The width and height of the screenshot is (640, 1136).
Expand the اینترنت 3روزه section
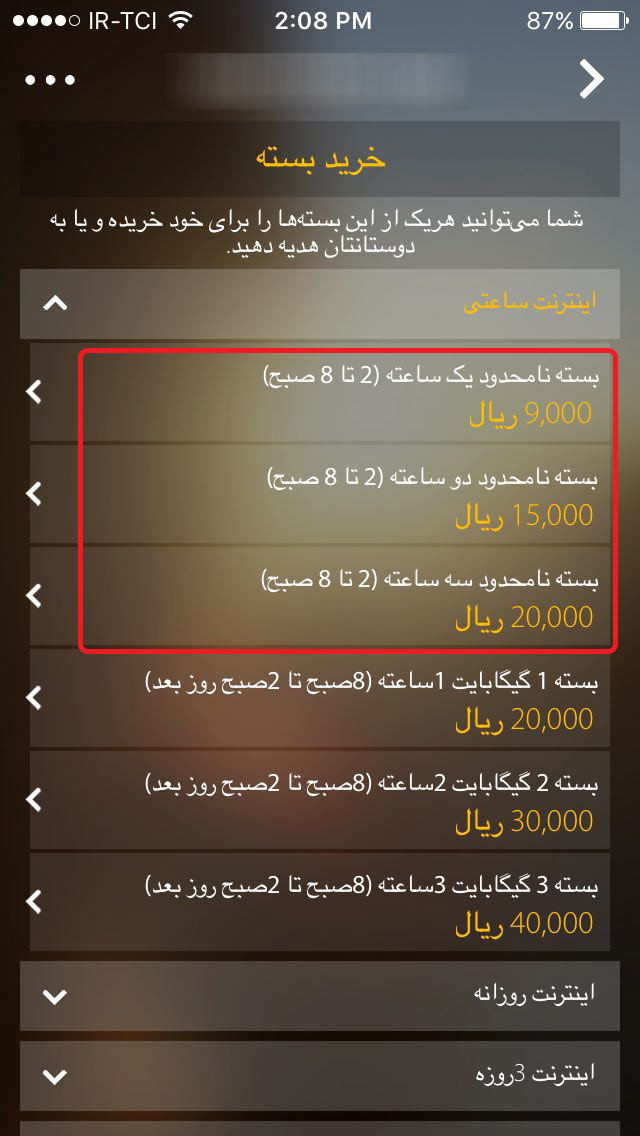tap(320, 1076)
